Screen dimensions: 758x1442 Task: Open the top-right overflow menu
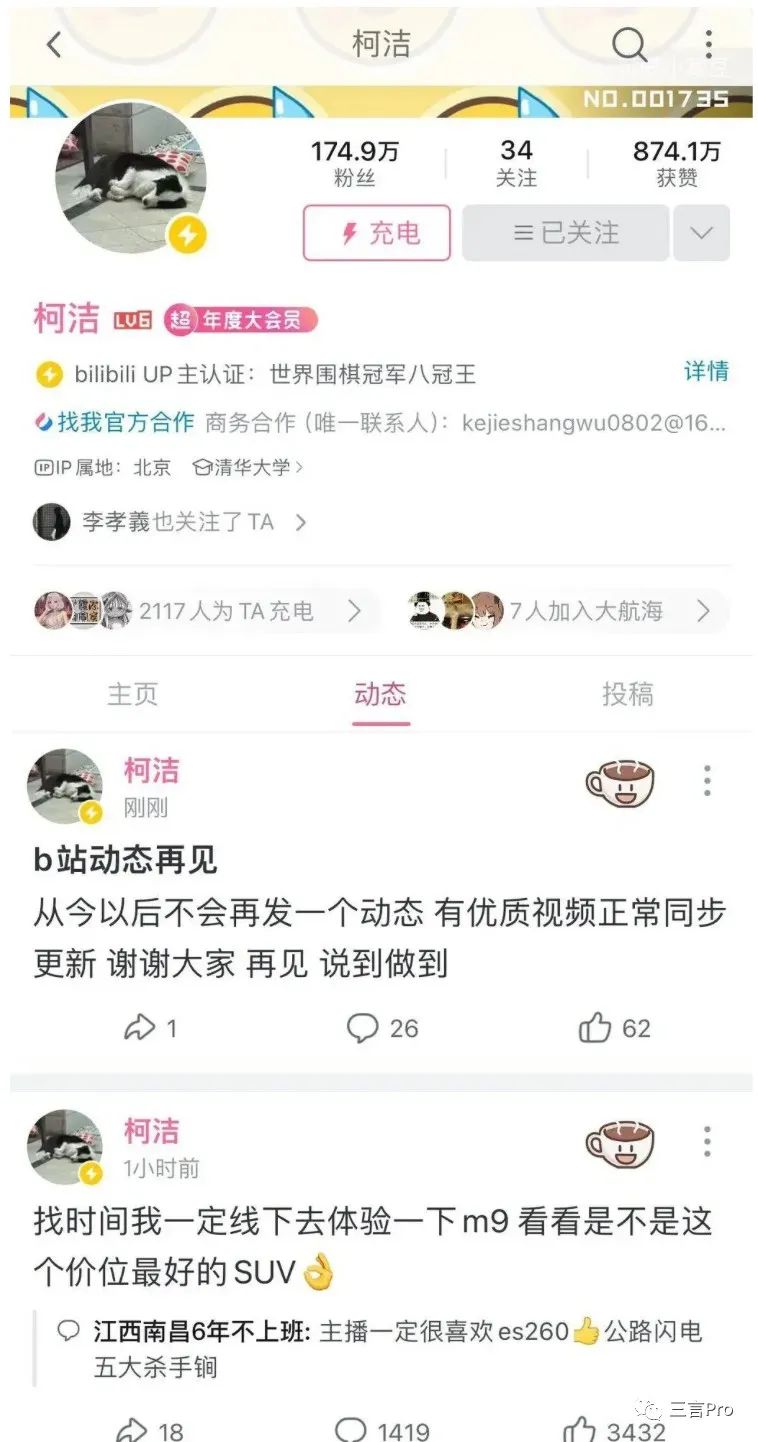[x=708, y=44]
